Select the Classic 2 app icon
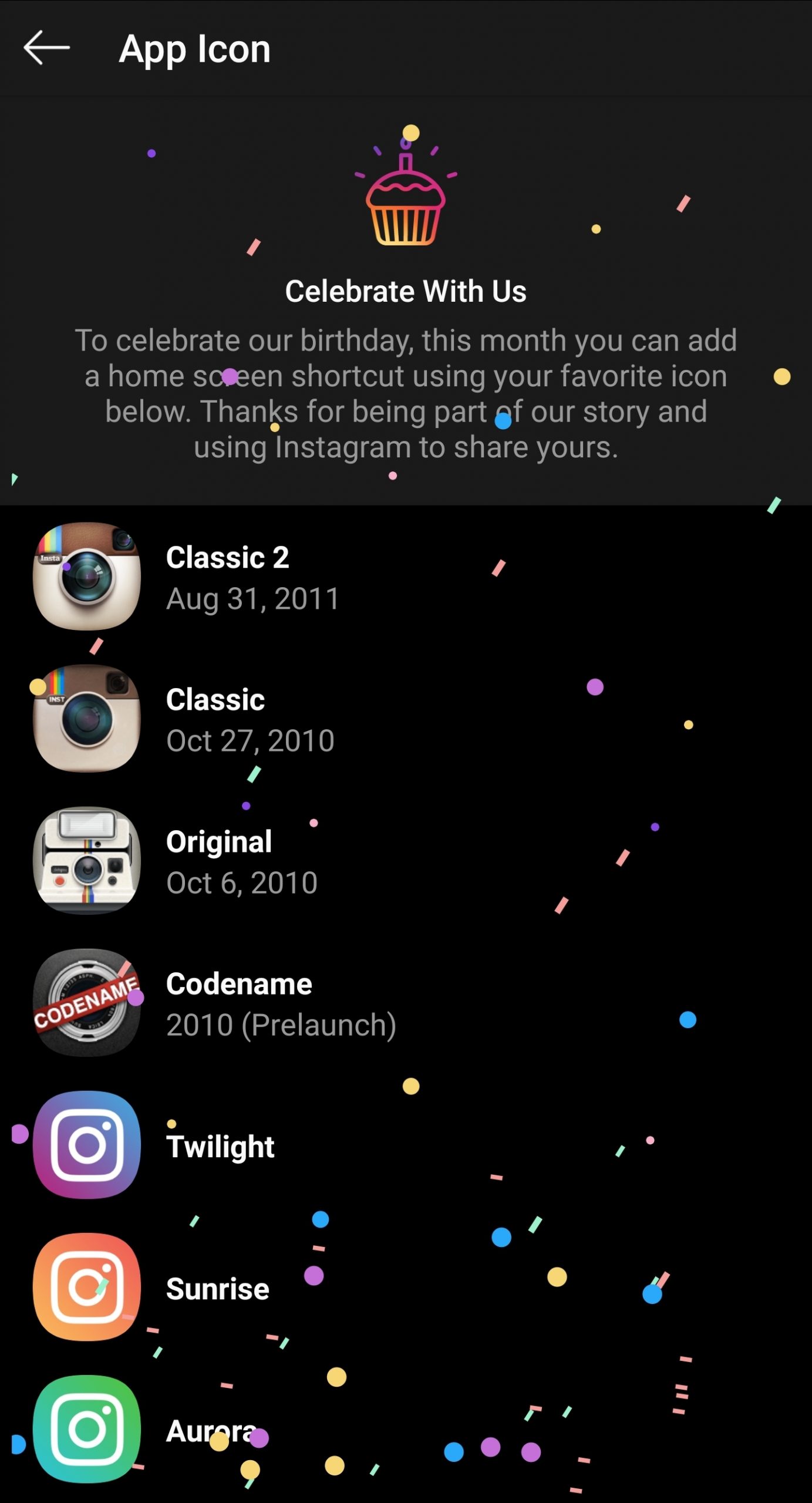812x1503 pixels. 87,577
